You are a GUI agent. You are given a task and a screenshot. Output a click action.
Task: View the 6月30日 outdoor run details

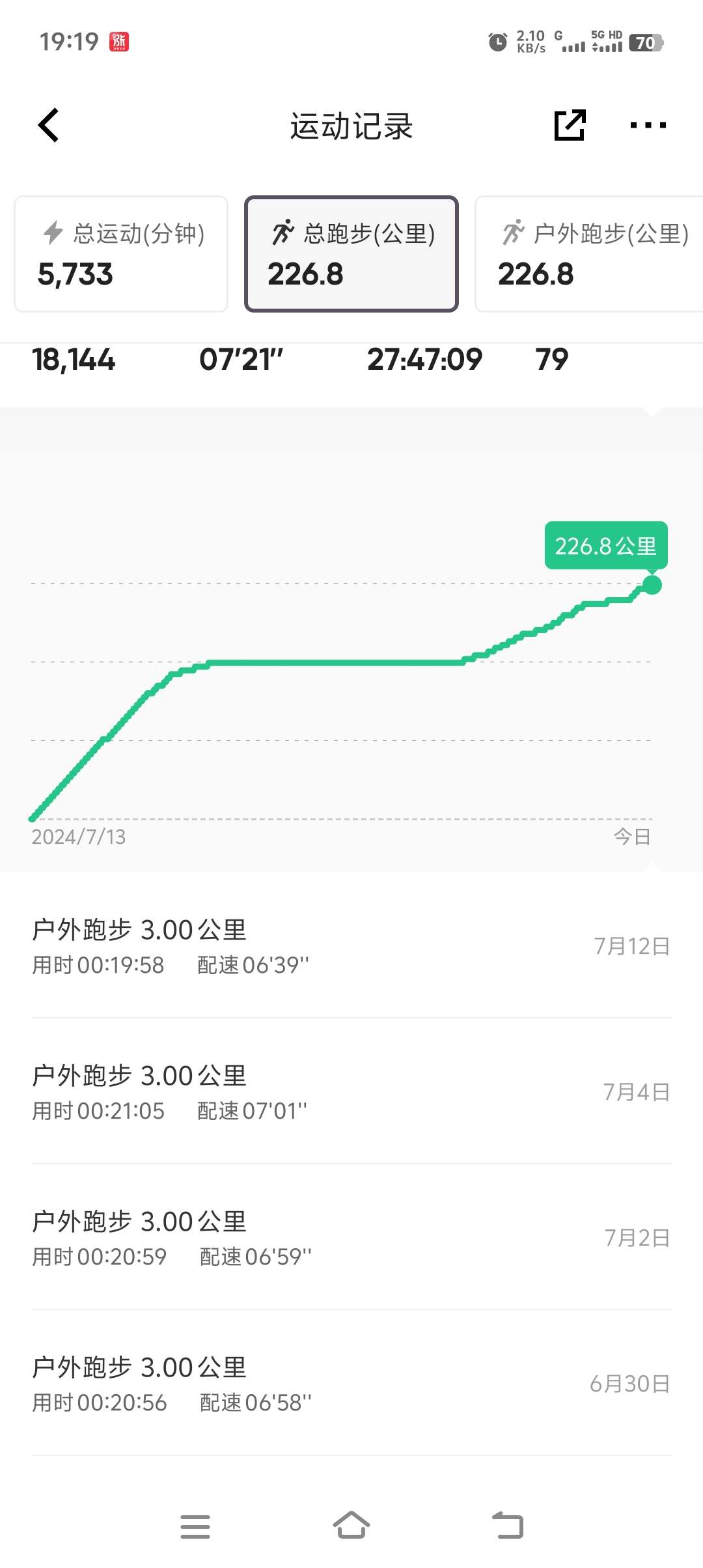click(351, 1383)
